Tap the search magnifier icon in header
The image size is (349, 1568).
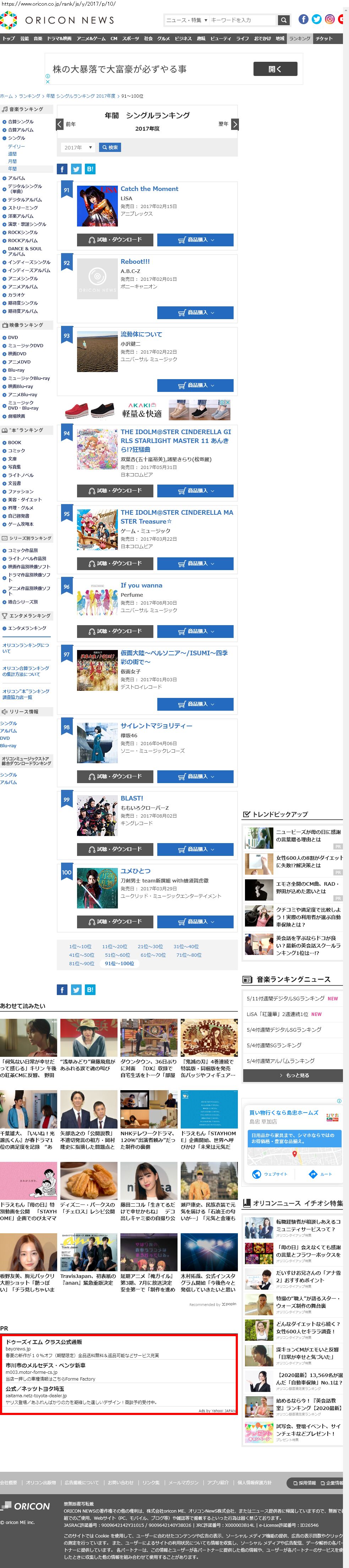(x=283, y=20)
